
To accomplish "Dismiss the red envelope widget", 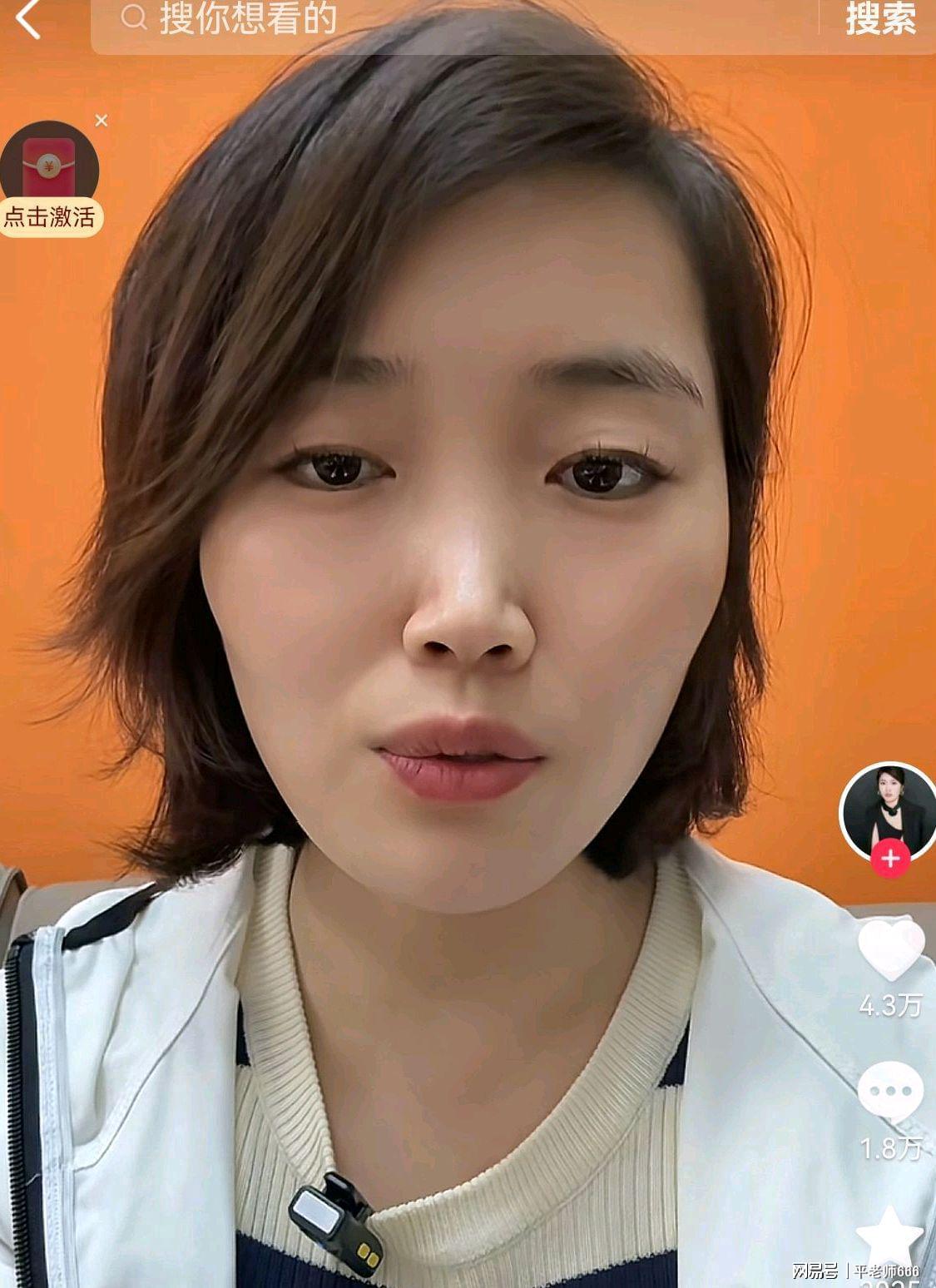I will coord(102,121).
